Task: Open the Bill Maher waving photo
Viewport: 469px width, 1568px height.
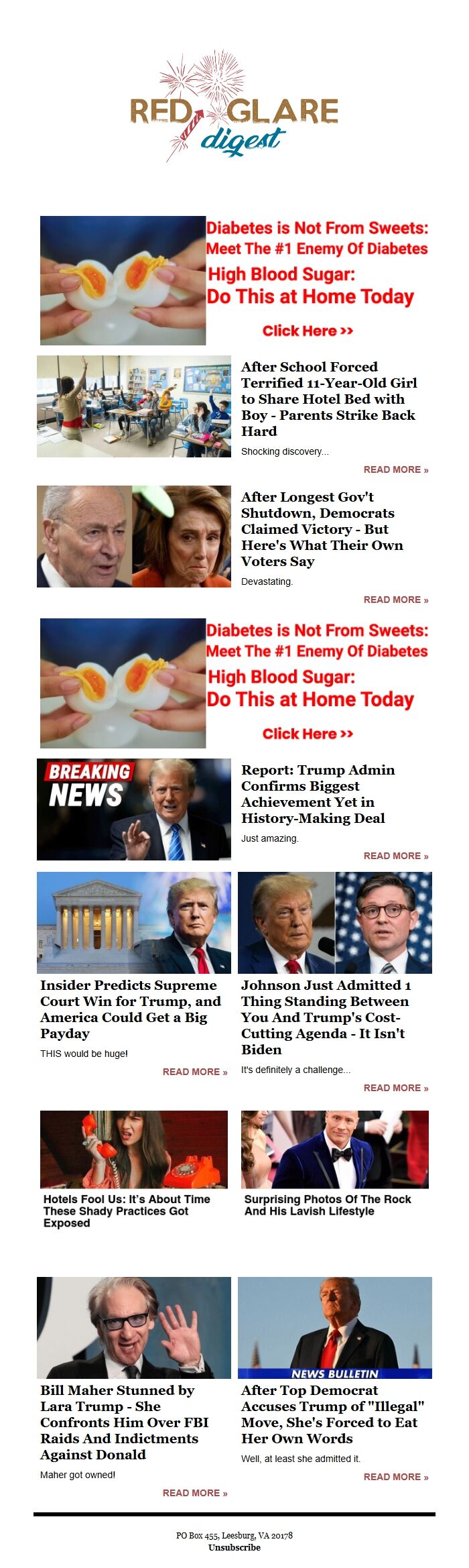Action: [134, 1328]
